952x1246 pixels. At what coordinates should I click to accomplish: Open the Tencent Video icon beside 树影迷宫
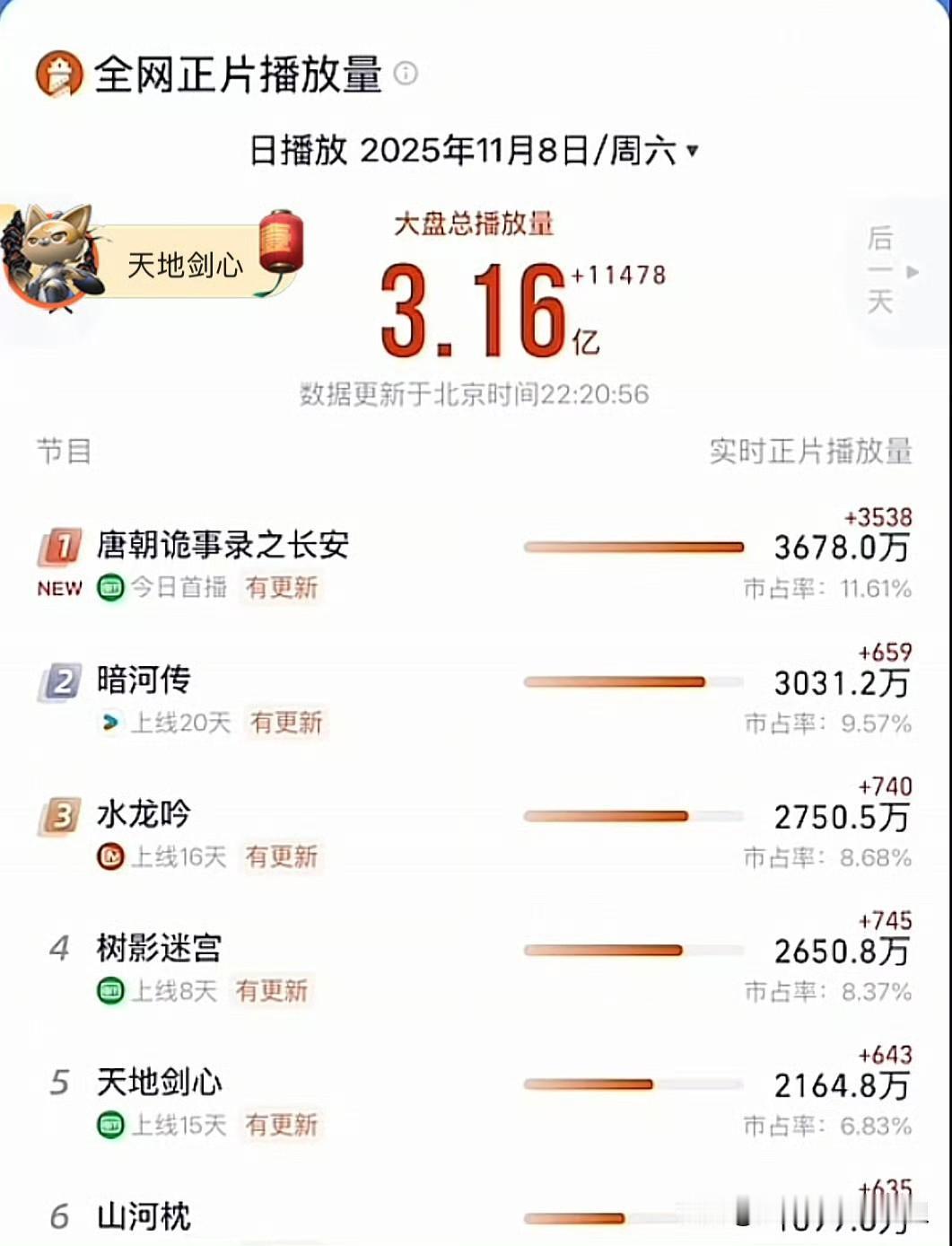[x=109, y=991]
